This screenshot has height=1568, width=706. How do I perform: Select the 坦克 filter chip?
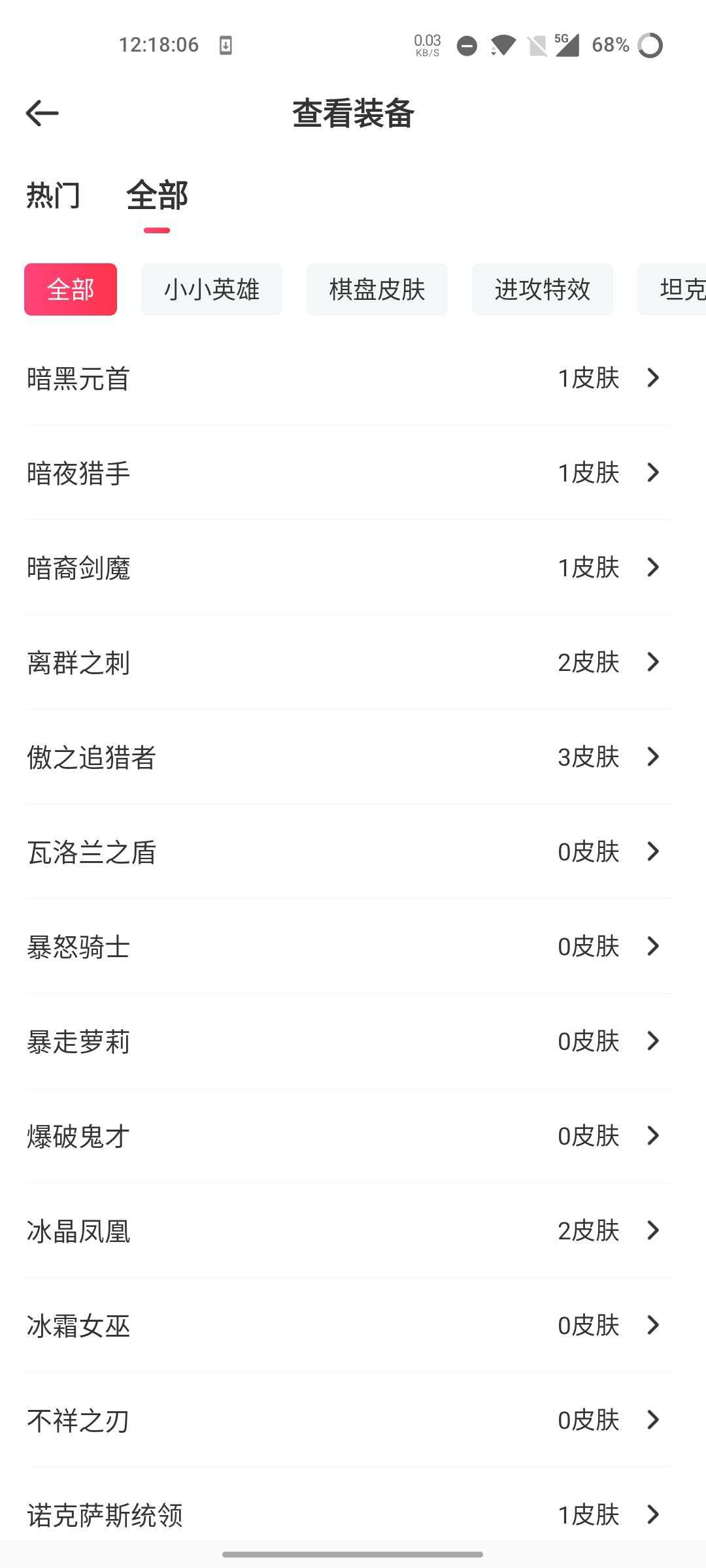point(680,289)
